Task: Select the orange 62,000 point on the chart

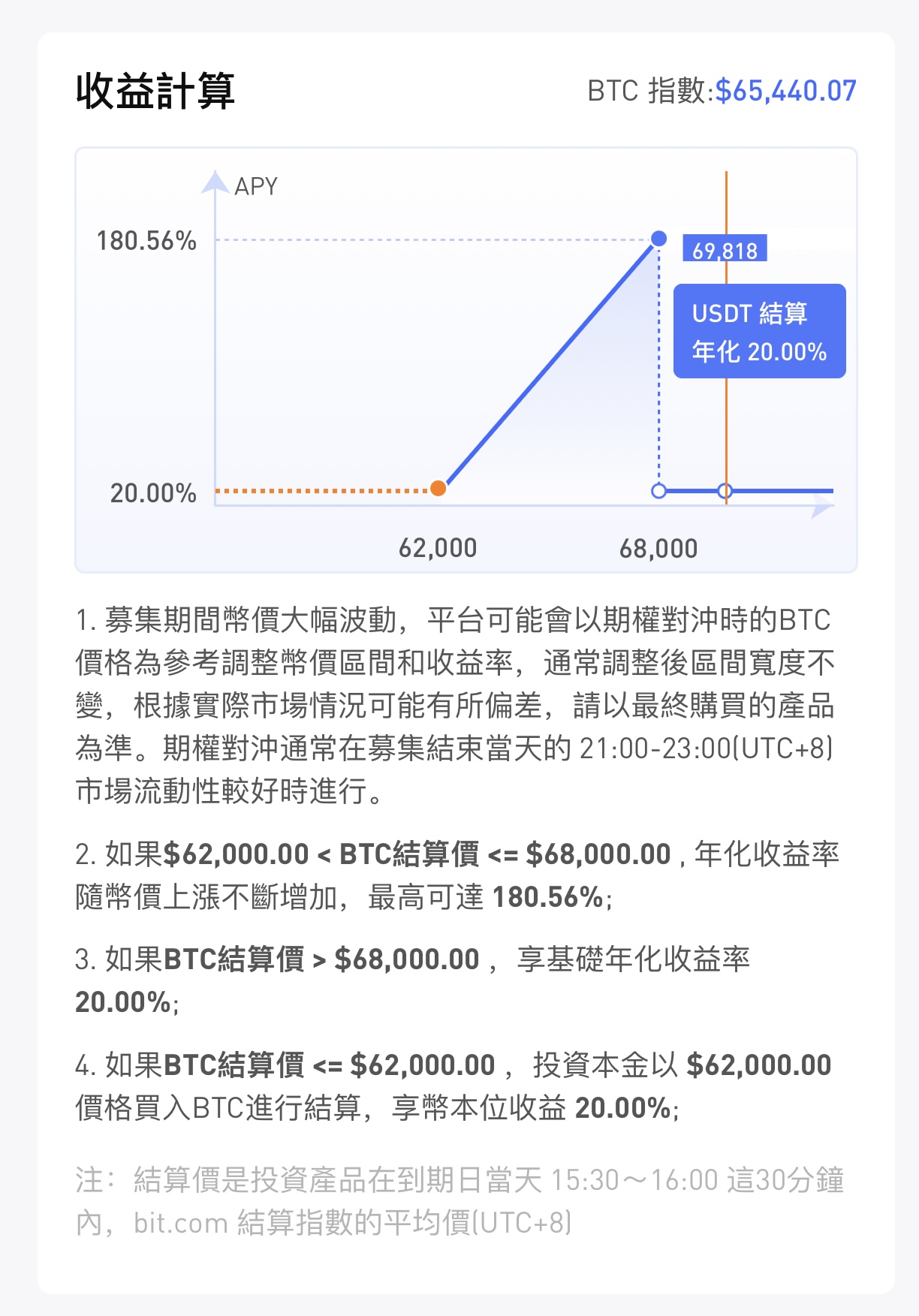Action: 438,489
